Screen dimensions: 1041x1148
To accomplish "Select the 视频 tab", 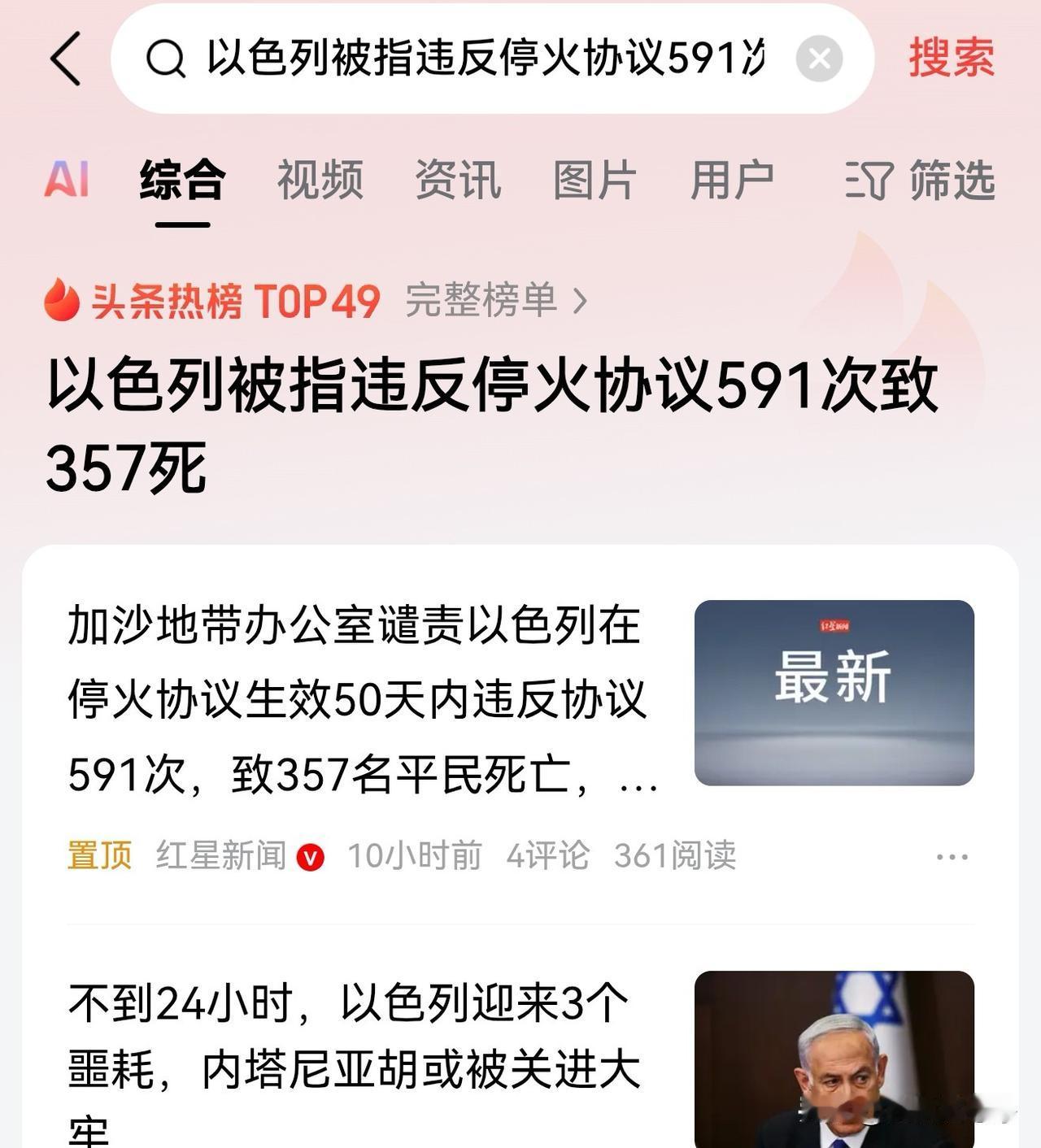I will [321, 180].
